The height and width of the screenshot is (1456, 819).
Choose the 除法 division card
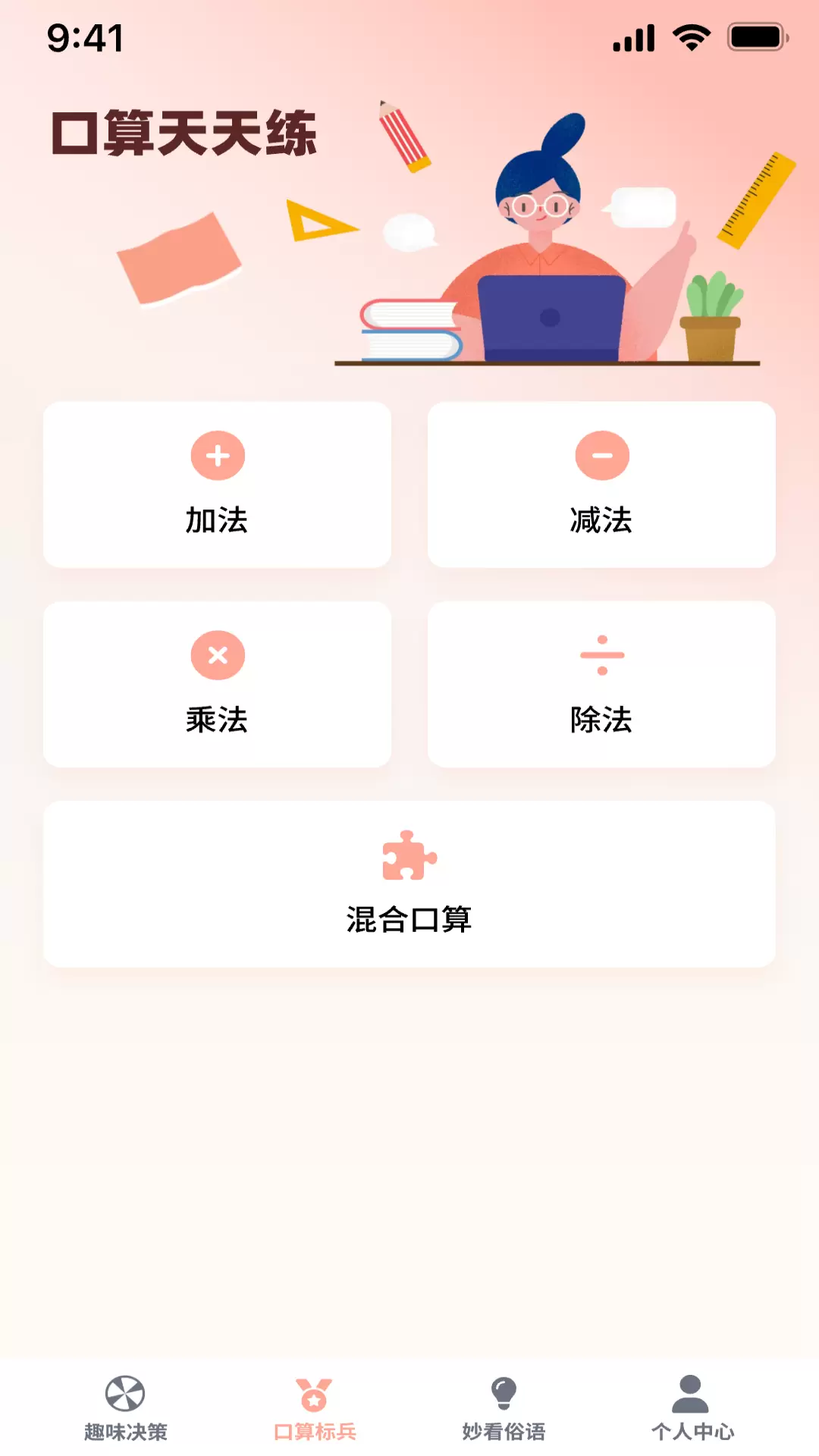coord(601,684)
